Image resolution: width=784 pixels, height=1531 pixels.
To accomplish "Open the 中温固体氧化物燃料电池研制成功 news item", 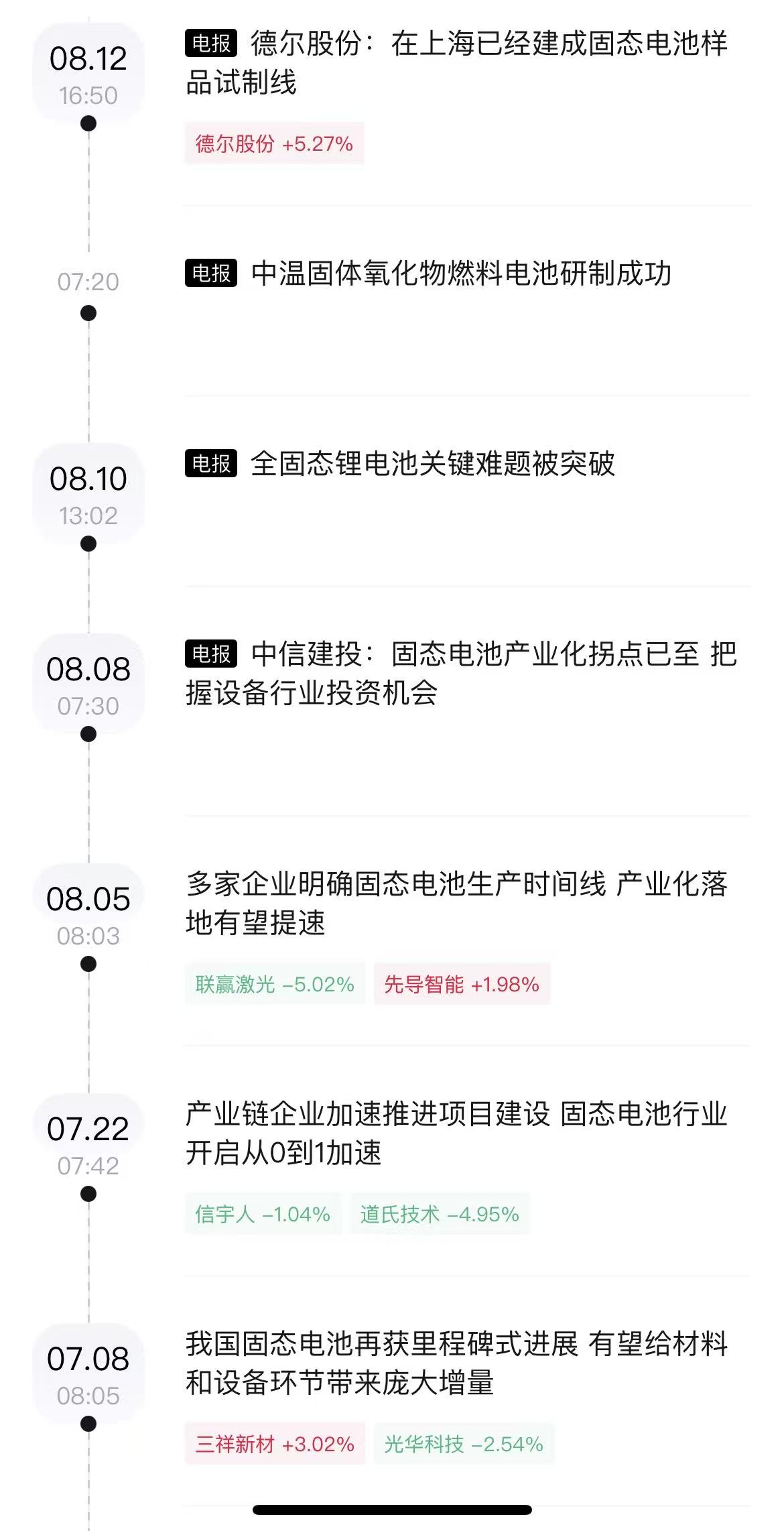I will pos(461,273).
